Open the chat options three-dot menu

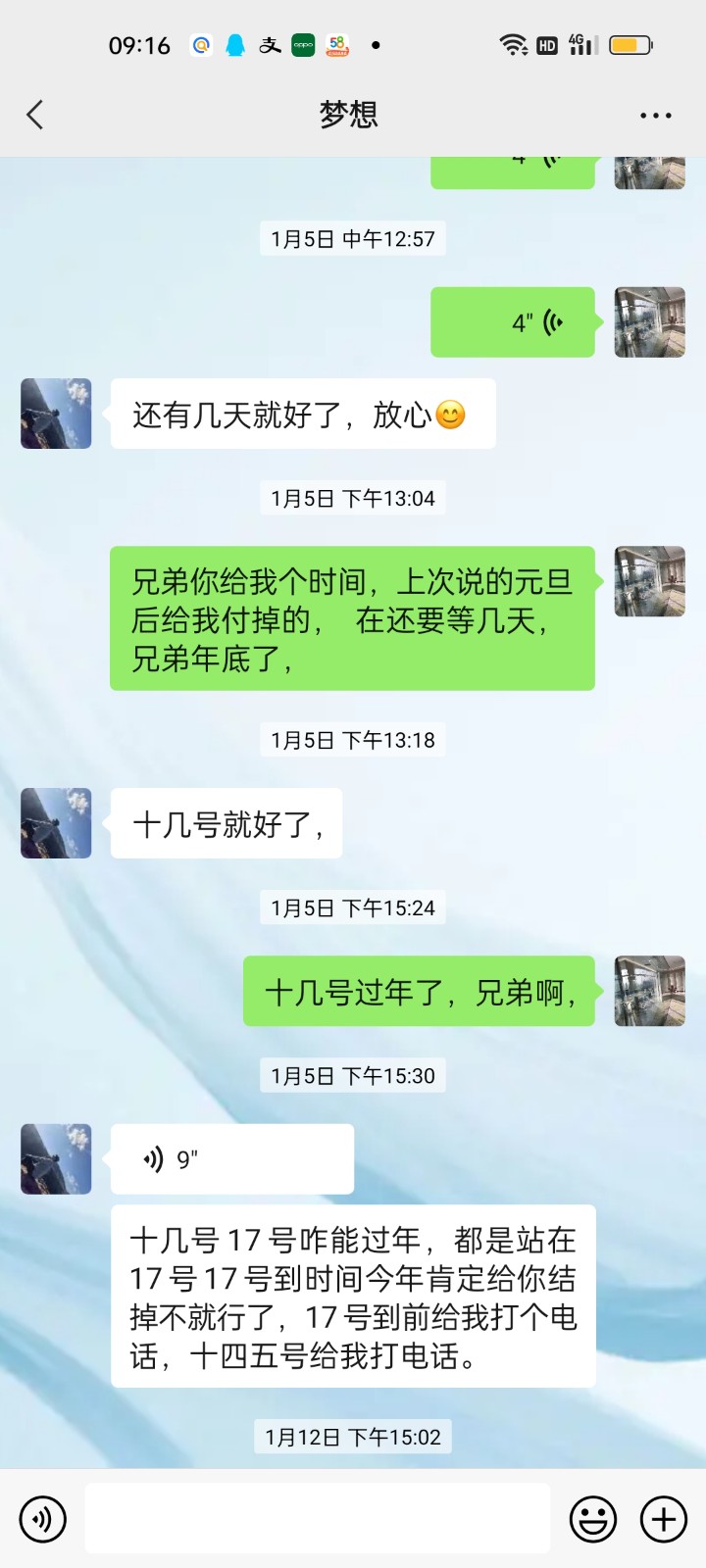[655, 116]
